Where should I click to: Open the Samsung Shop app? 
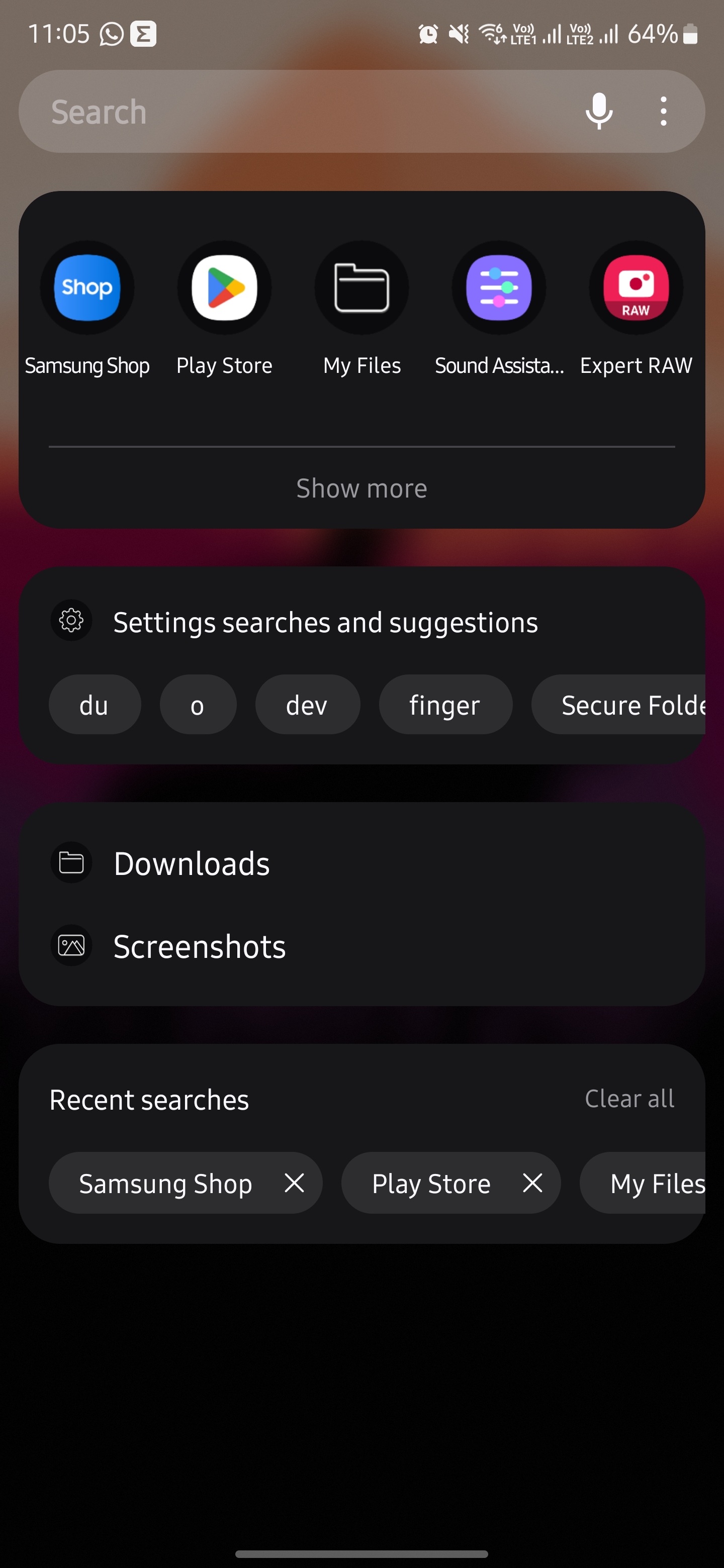[x=86, y=287]
